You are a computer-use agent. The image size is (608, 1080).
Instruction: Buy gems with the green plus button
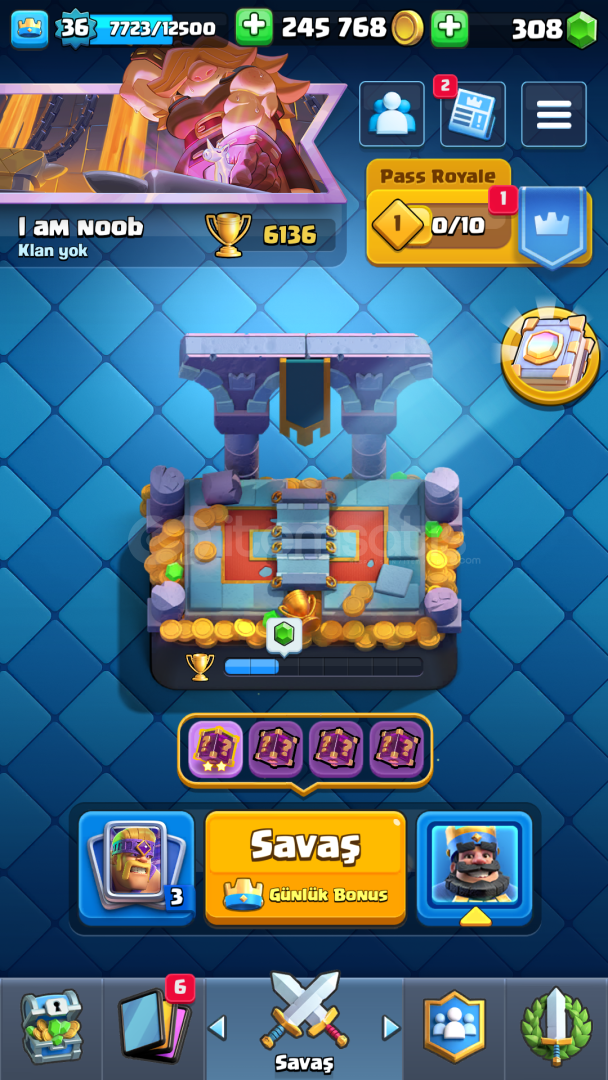(450, 28)
